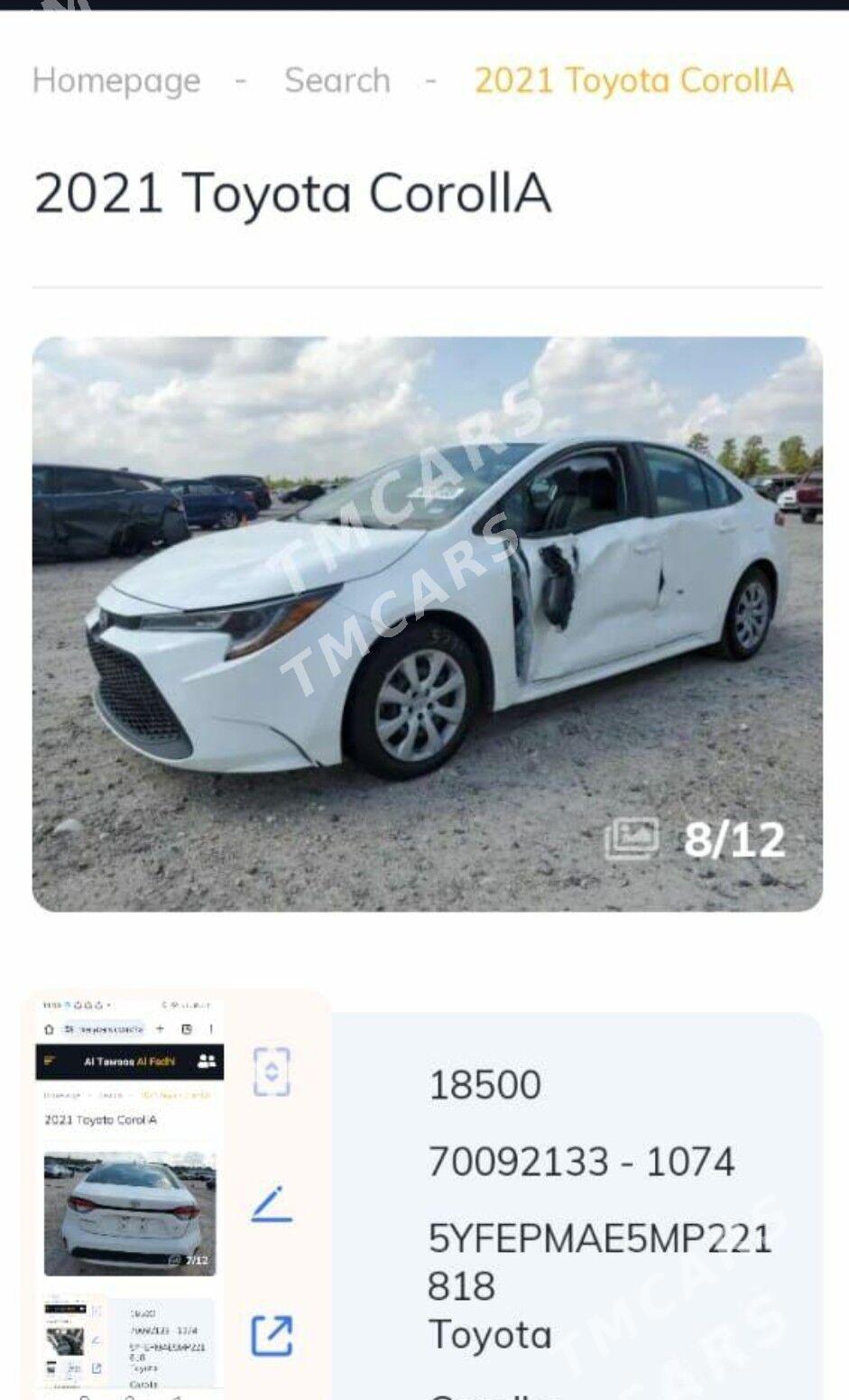
Task: Tap the scroll capture icon
Action: click(272, 1072)
